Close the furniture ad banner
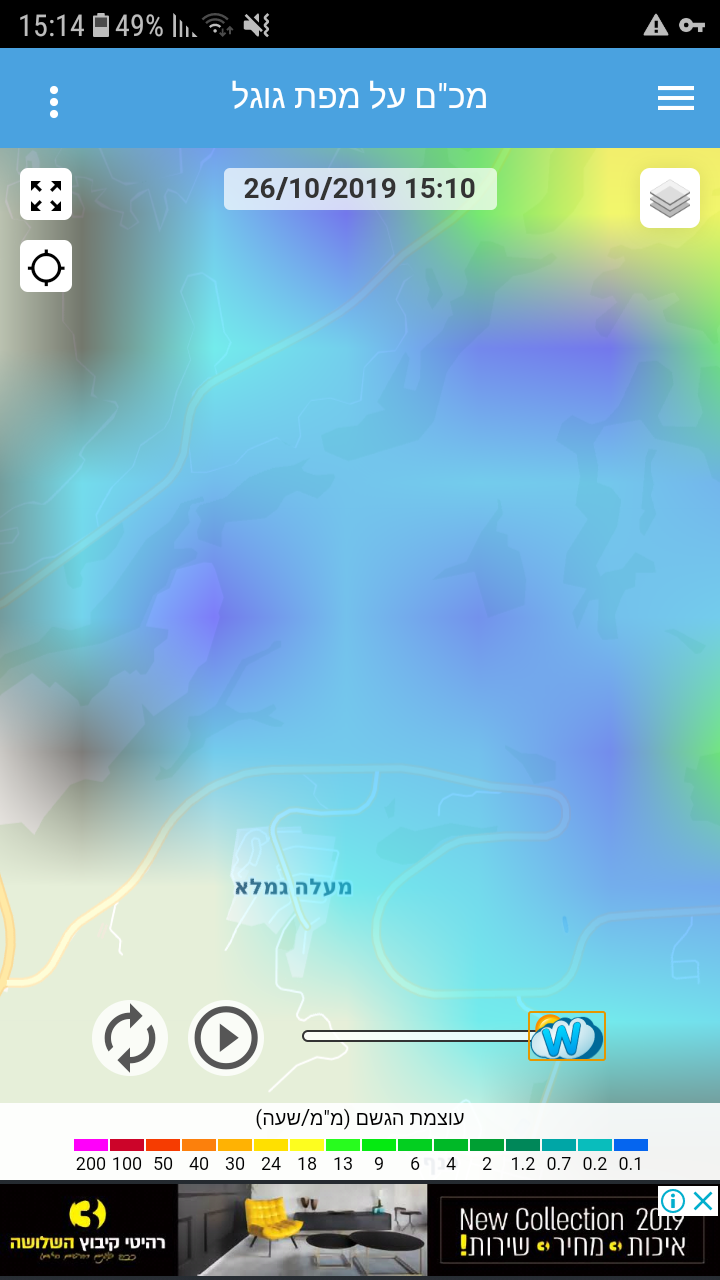The width and height of the screenshot is (720, 1280). click(704, 1200)
